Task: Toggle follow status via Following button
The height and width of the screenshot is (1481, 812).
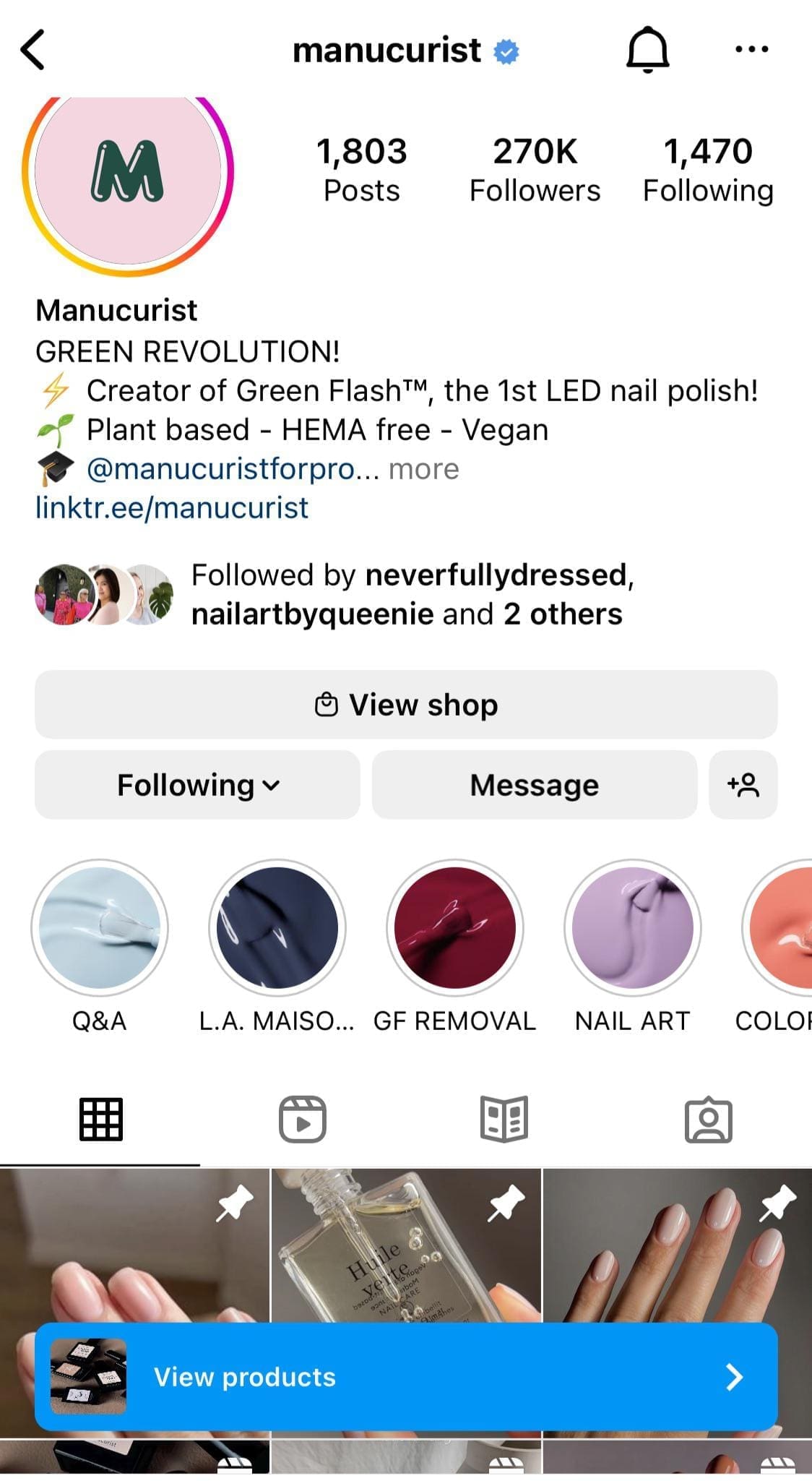Action: [196, 785]
